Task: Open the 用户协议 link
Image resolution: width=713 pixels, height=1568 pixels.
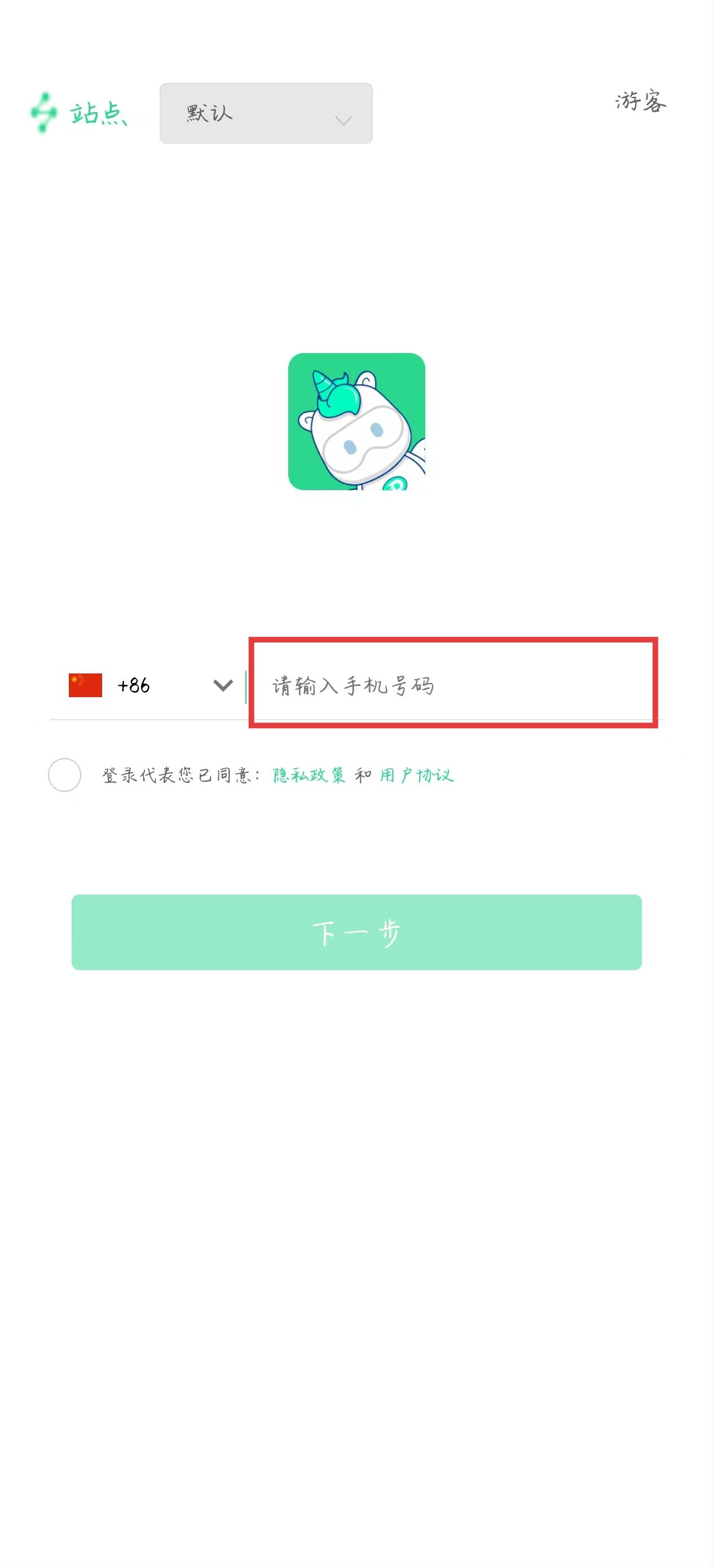Action: point(416,775)
